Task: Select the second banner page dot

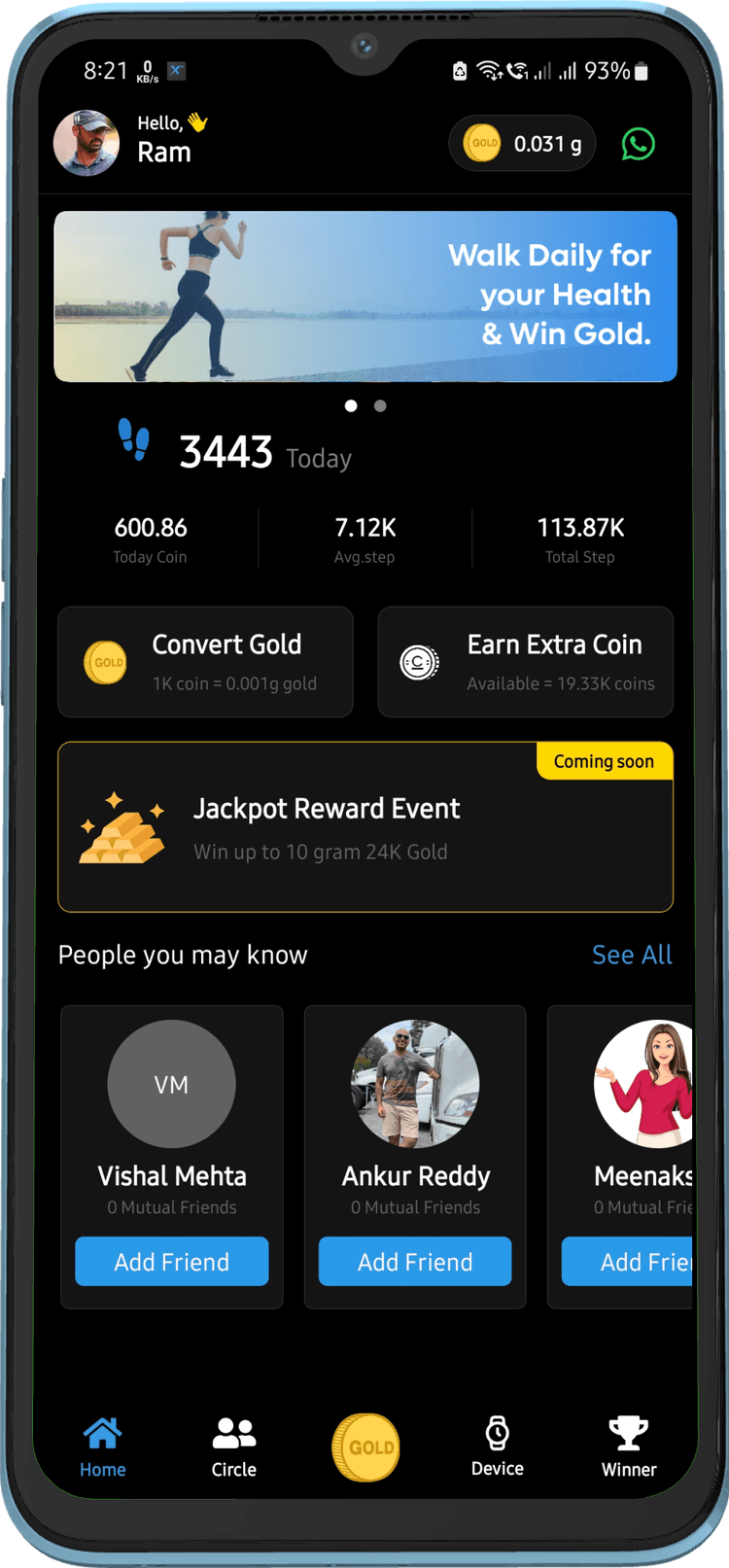Action: tap(380, 406)
